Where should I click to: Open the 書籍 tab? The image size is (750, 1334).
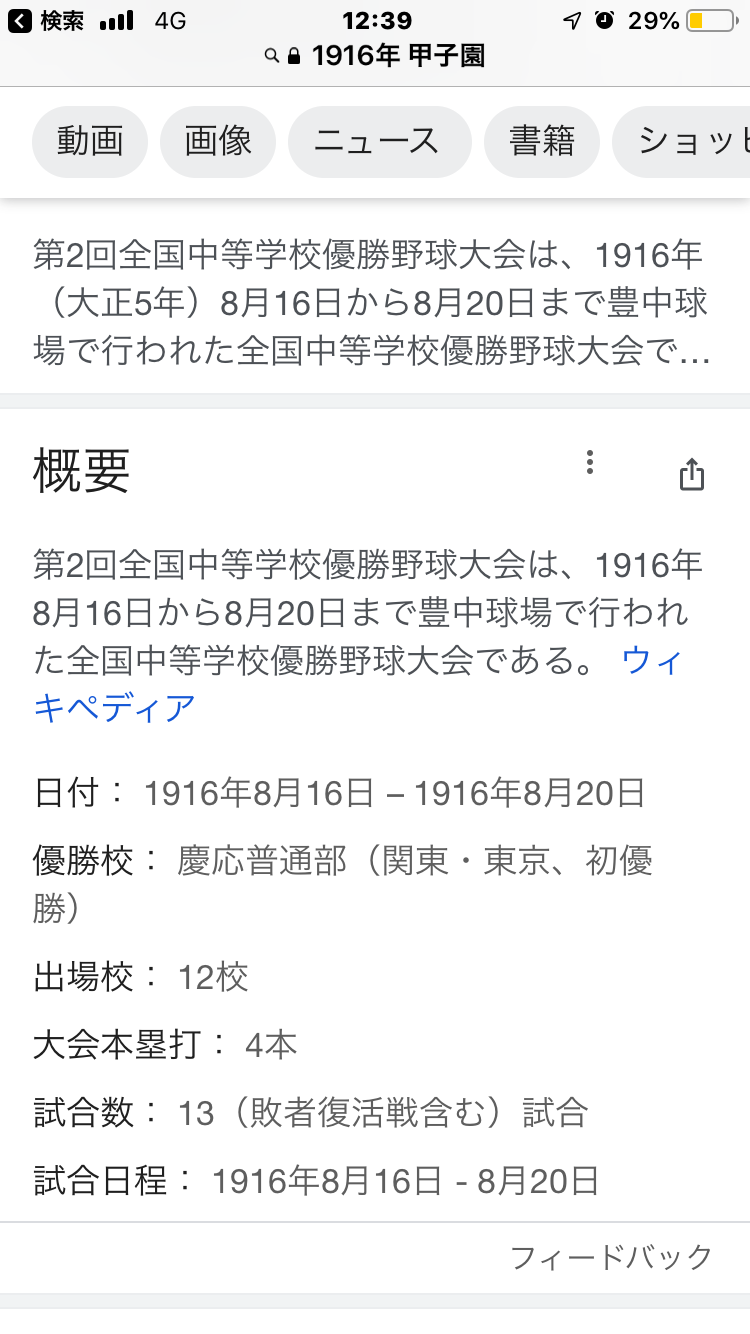[x=541, y=142]
